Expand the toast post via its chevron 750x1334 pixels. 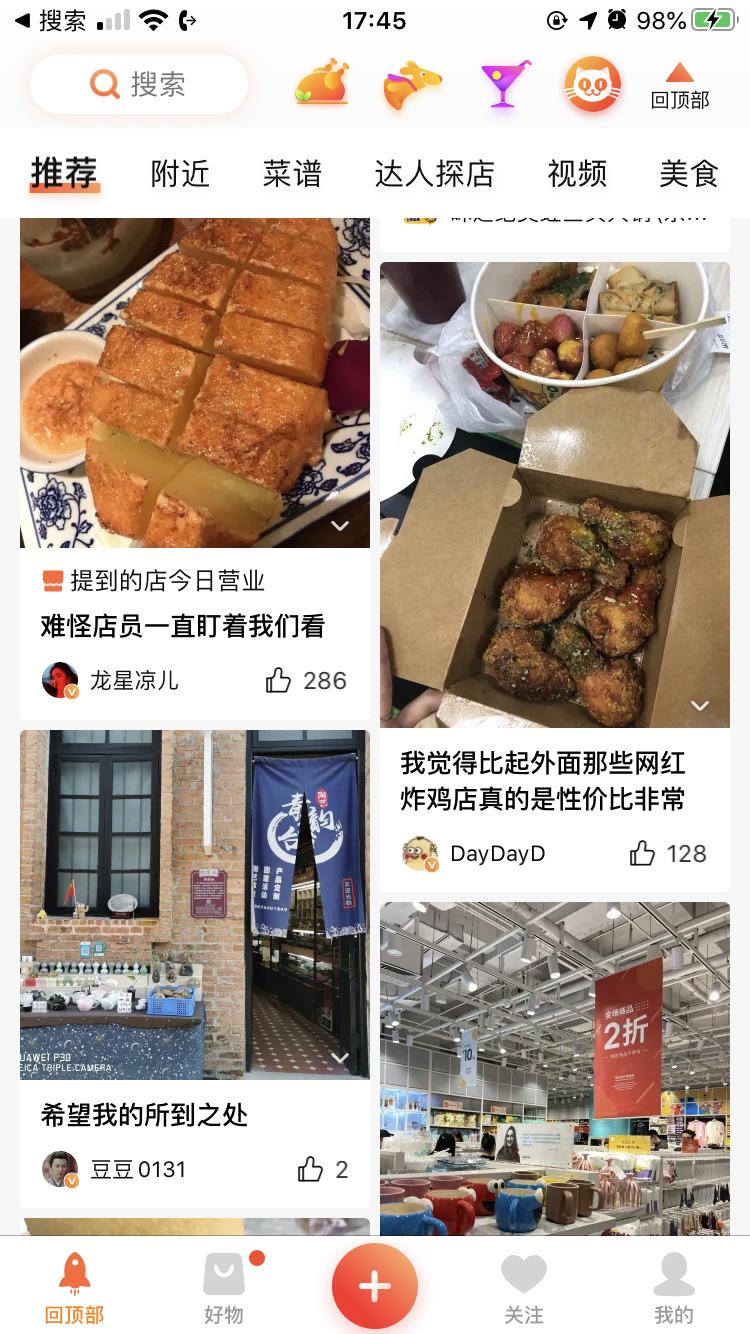click(340, 524)
